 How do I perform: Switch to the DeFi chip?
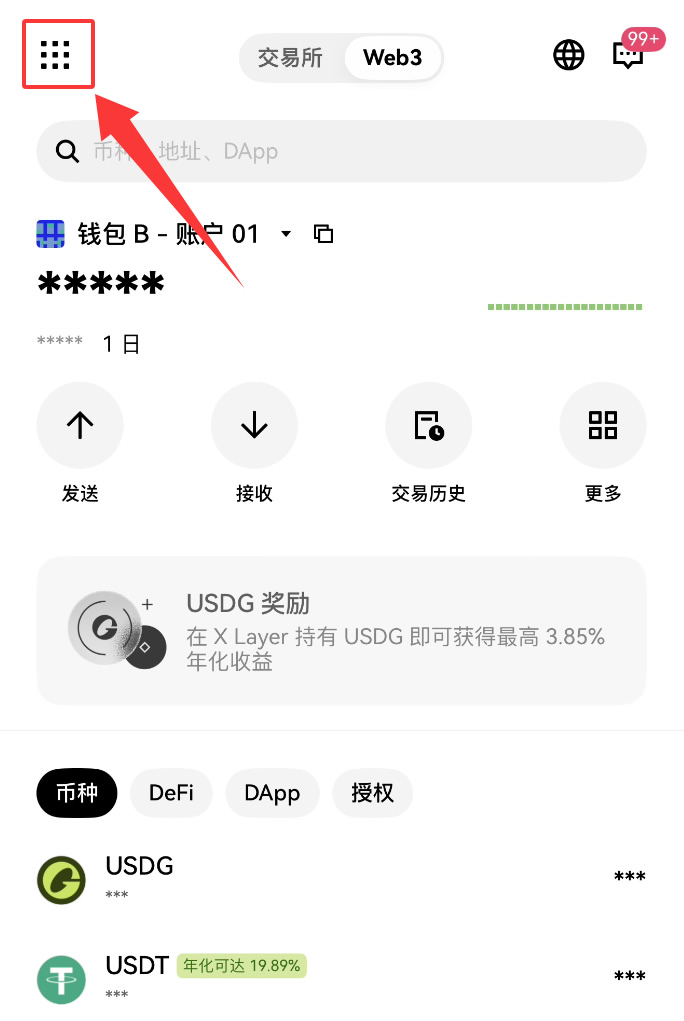coord(171,794)
